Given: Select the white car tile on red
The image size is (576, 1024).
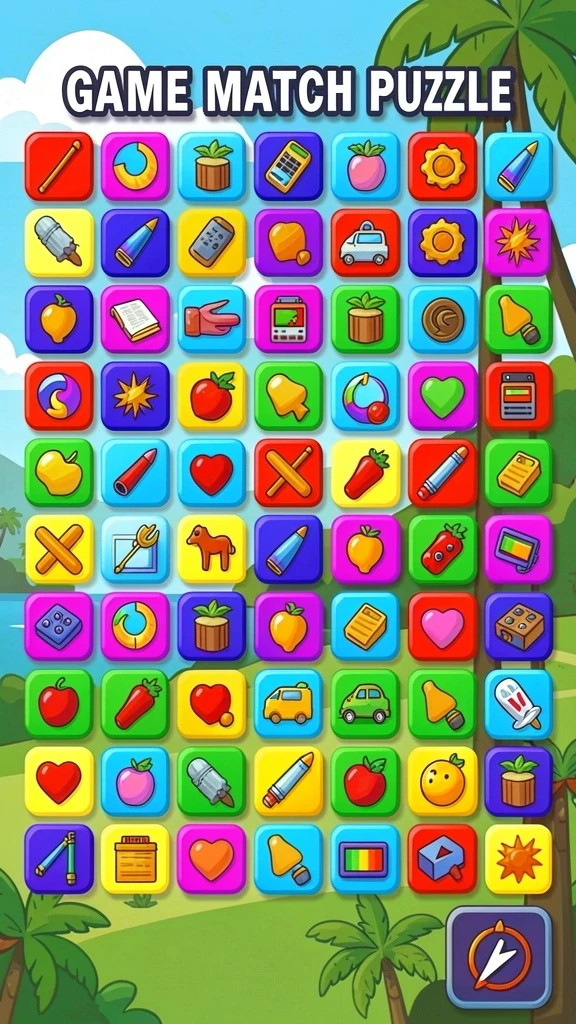Looking at the screenshot, I should (x=365, y=243).
